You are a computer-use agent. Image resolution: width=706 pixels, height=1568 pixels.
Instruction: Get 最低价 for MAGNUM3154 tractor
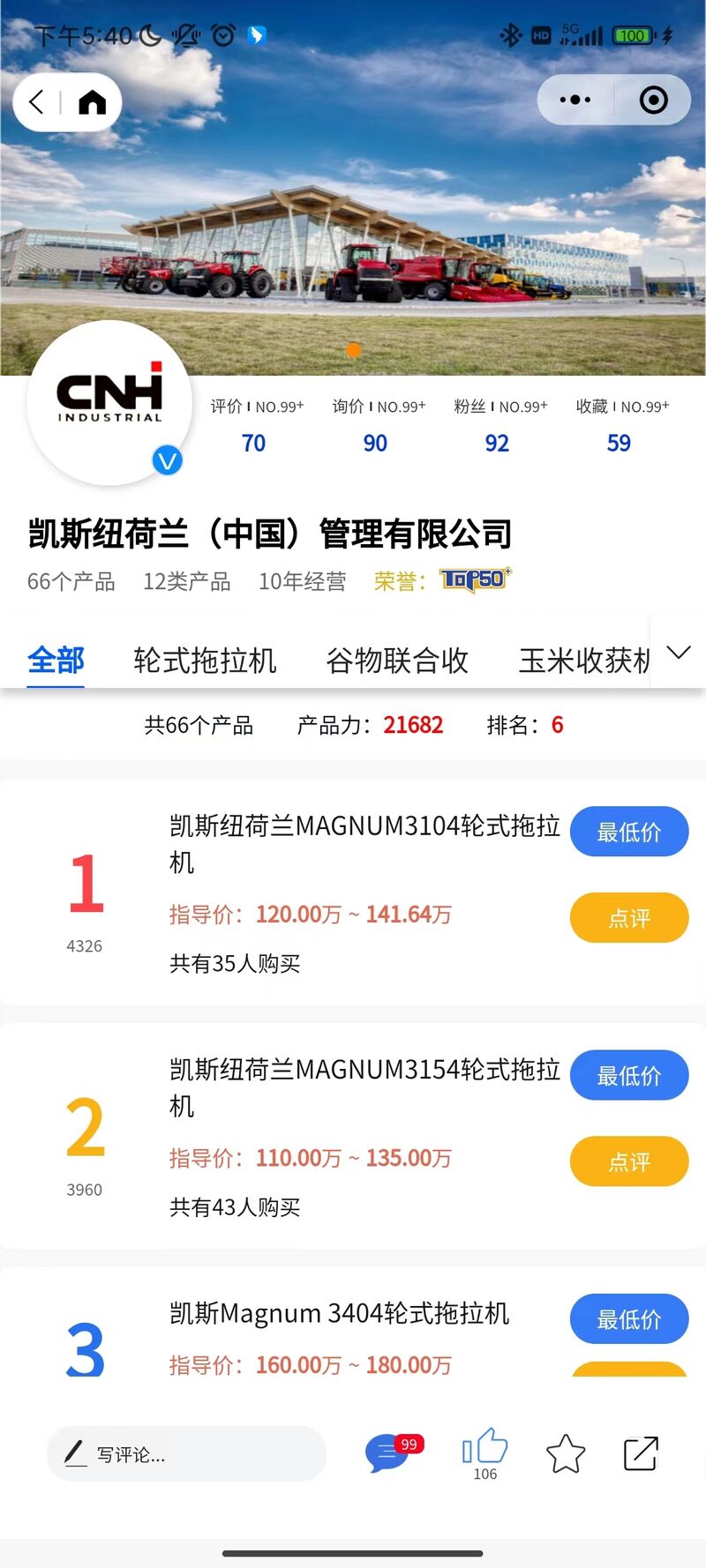pos(628,1075)
